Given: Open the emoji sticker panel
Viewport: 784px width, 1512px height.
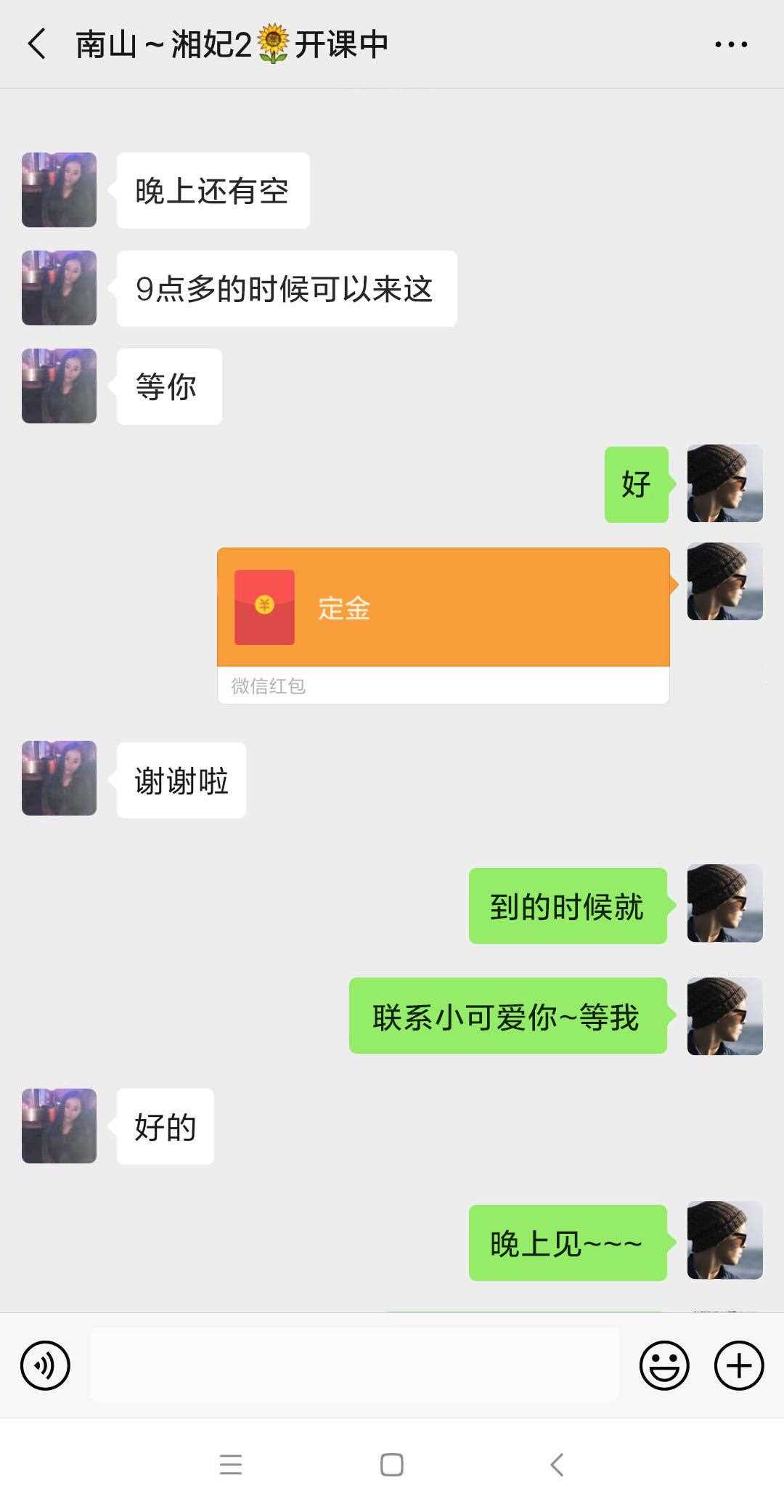Looking at the screenshot, I should [x=663, y=1366].
